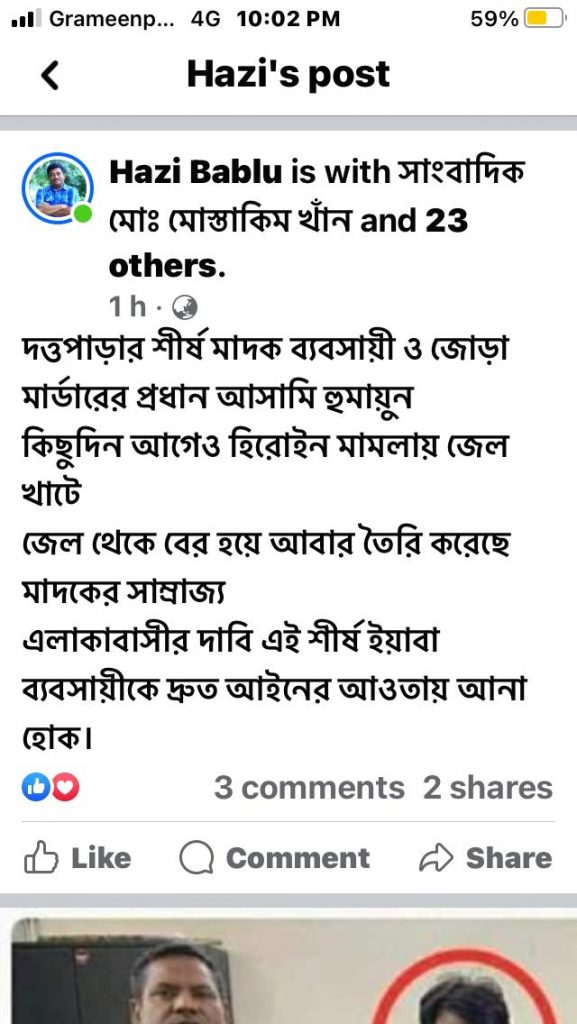The width and height of the screenshot is (577, 1024).
Task: View the 2 shares
Action: tap(488, 788)
